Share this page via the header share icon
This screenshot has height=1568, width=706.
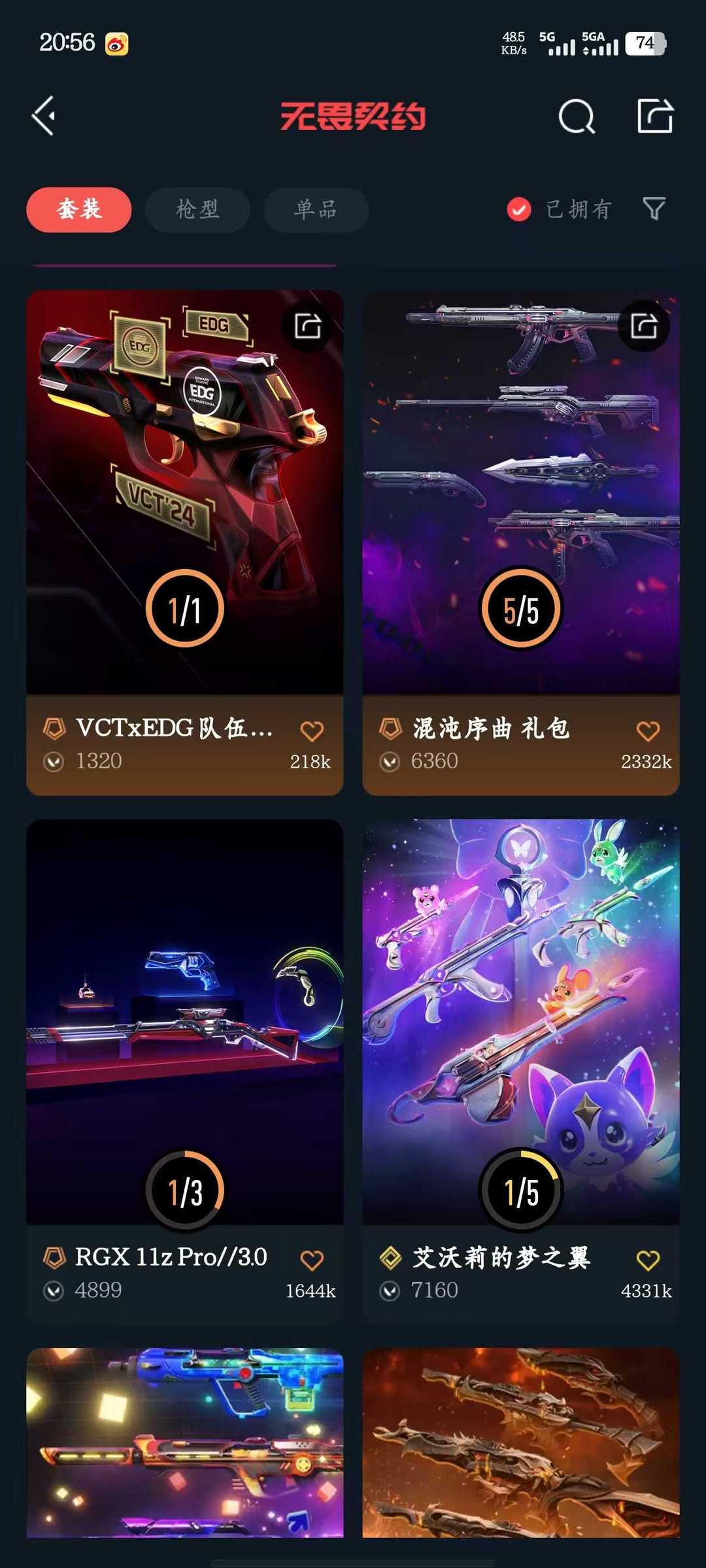coord(655,116)
